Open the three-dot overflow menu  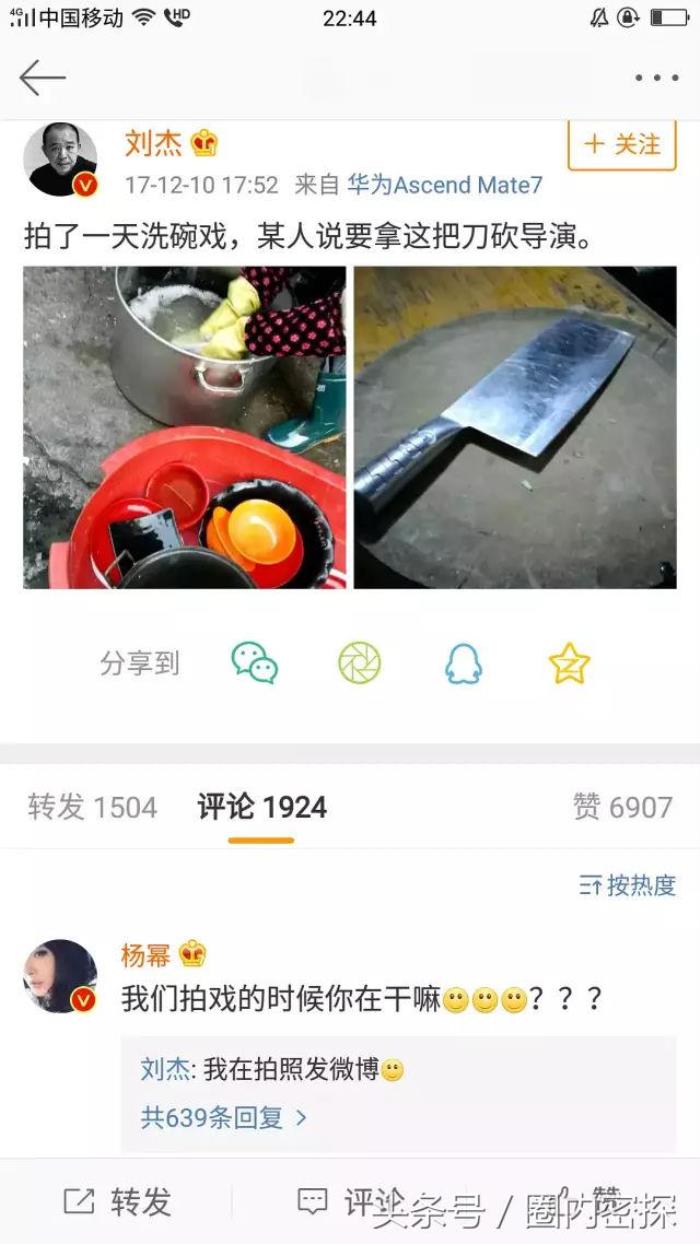click(x=656, y=78)
